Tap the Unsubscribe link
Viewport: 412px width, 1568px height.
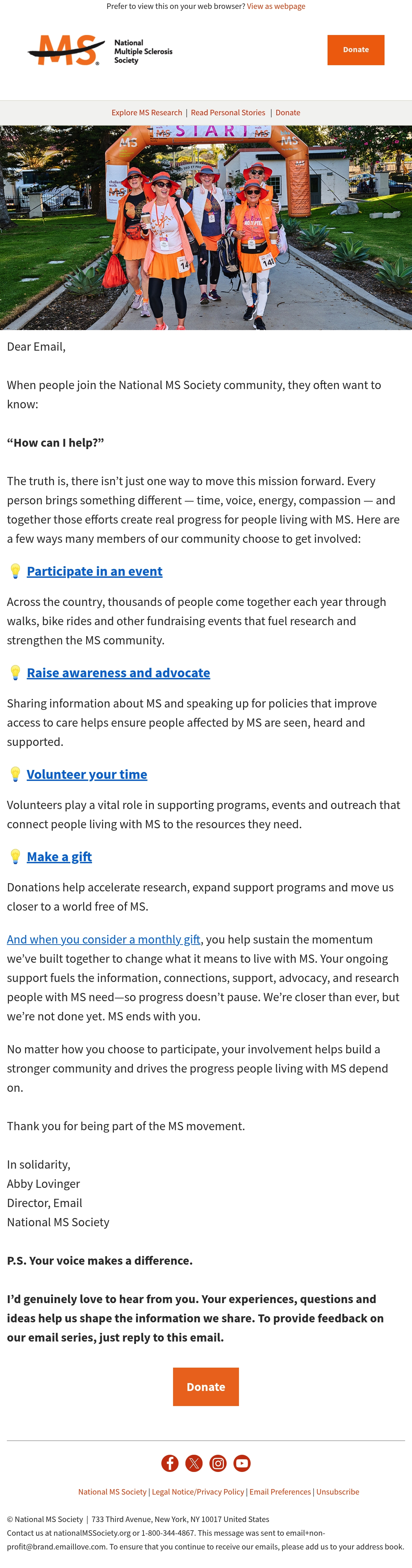click(337, 1492)
